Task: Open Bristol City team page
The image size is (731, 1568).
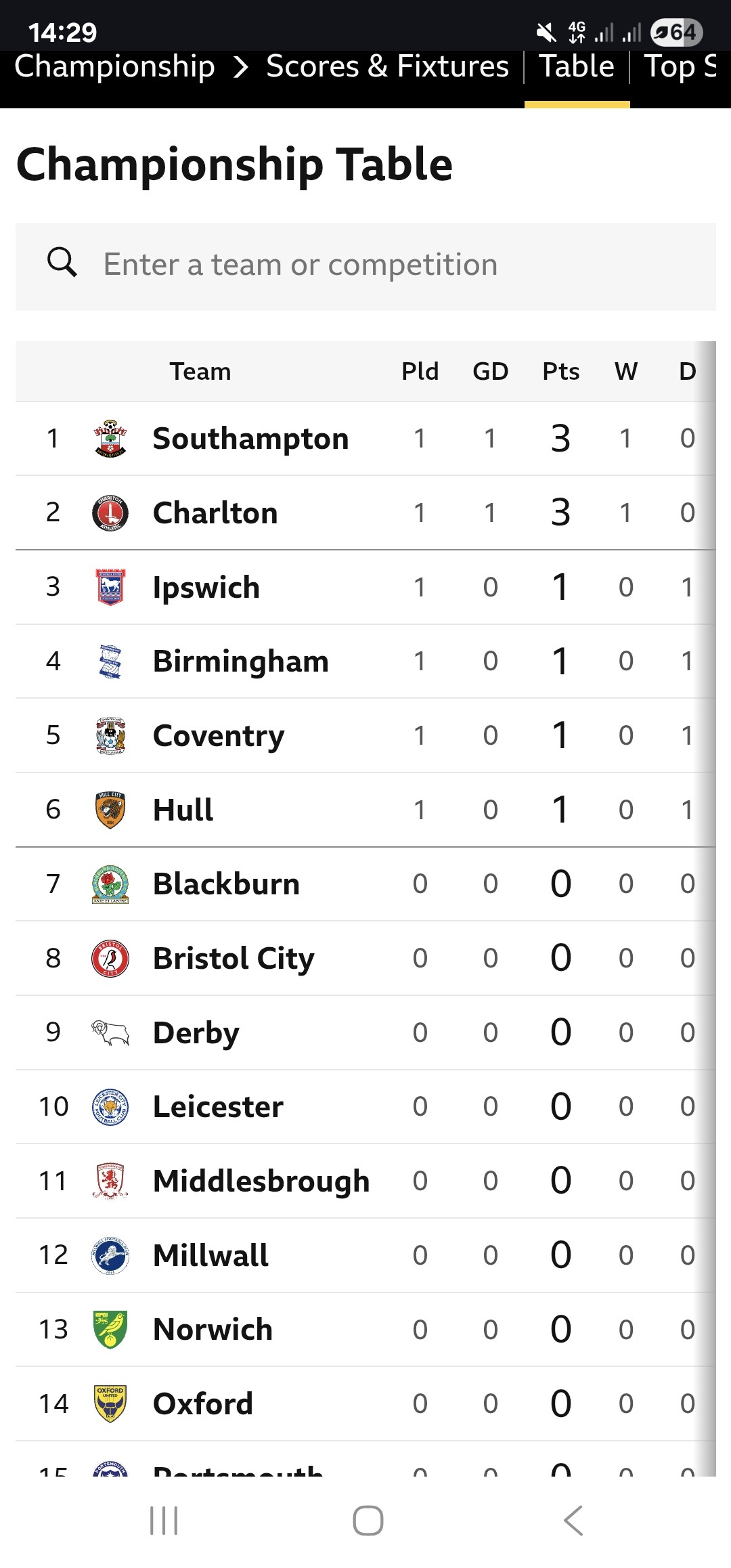Action: click(x=234, y=959)
